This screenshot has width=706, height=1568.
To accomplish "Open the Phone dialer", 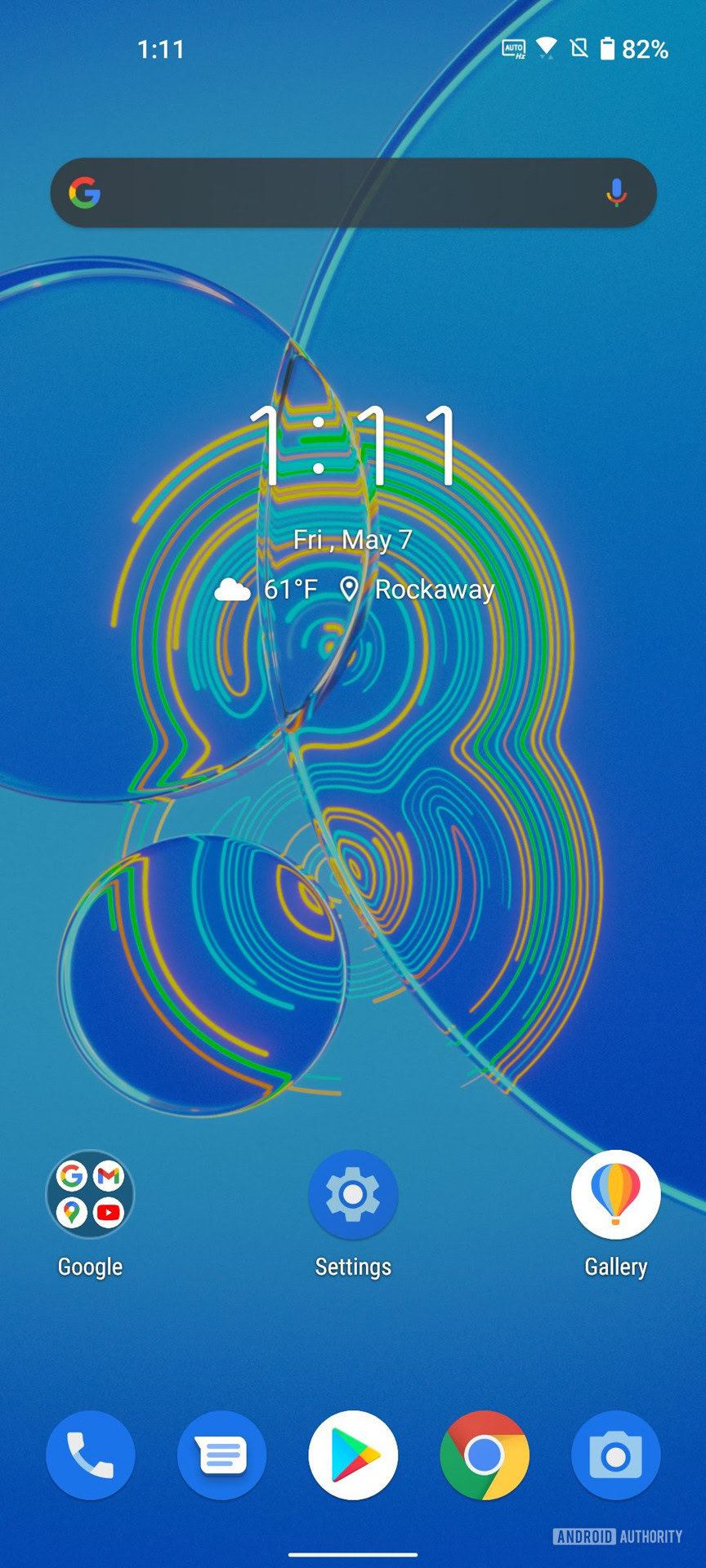I will click(x=90, y=1455).
